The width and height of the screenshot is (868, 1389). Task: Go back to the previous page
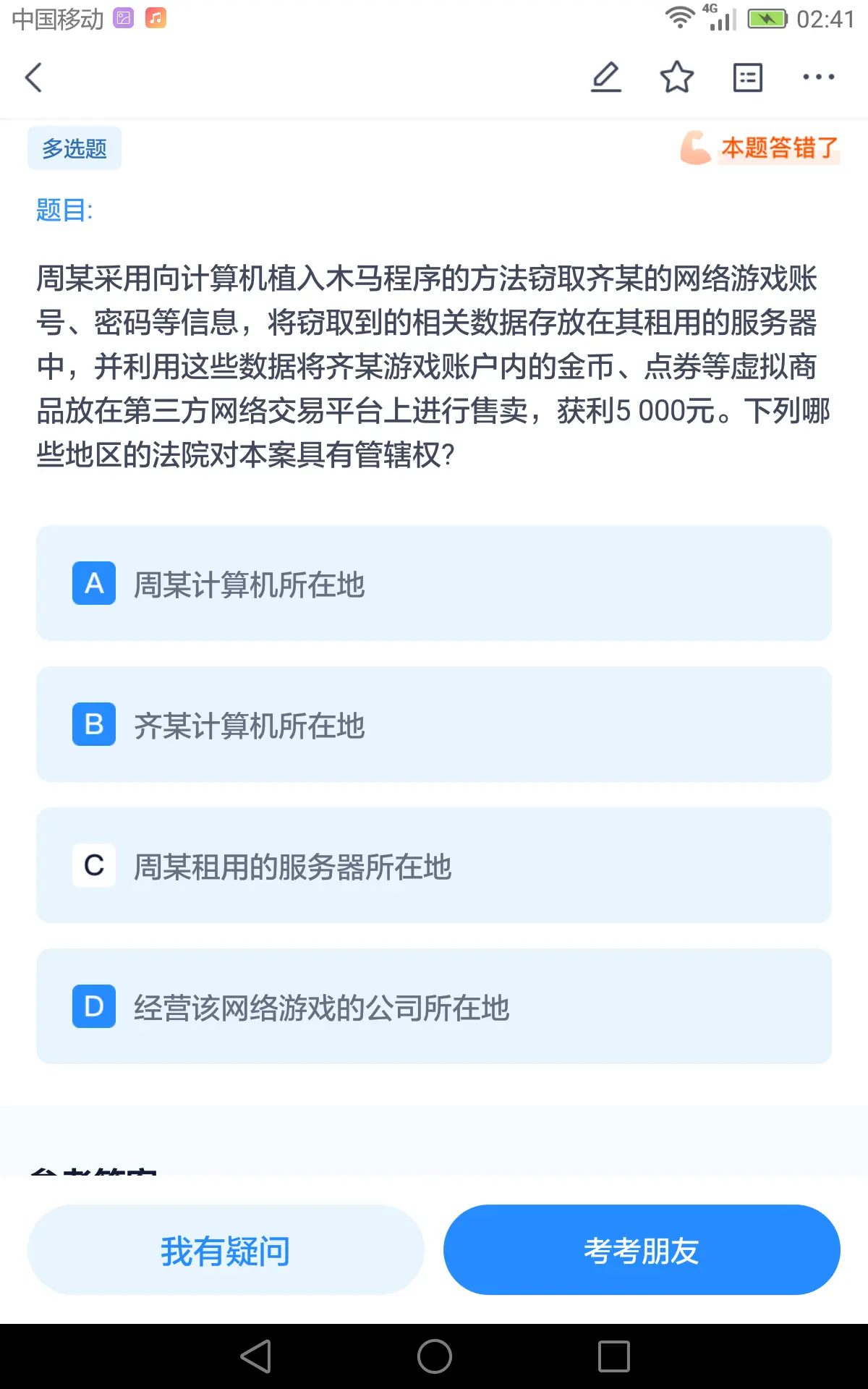[34, 77]
